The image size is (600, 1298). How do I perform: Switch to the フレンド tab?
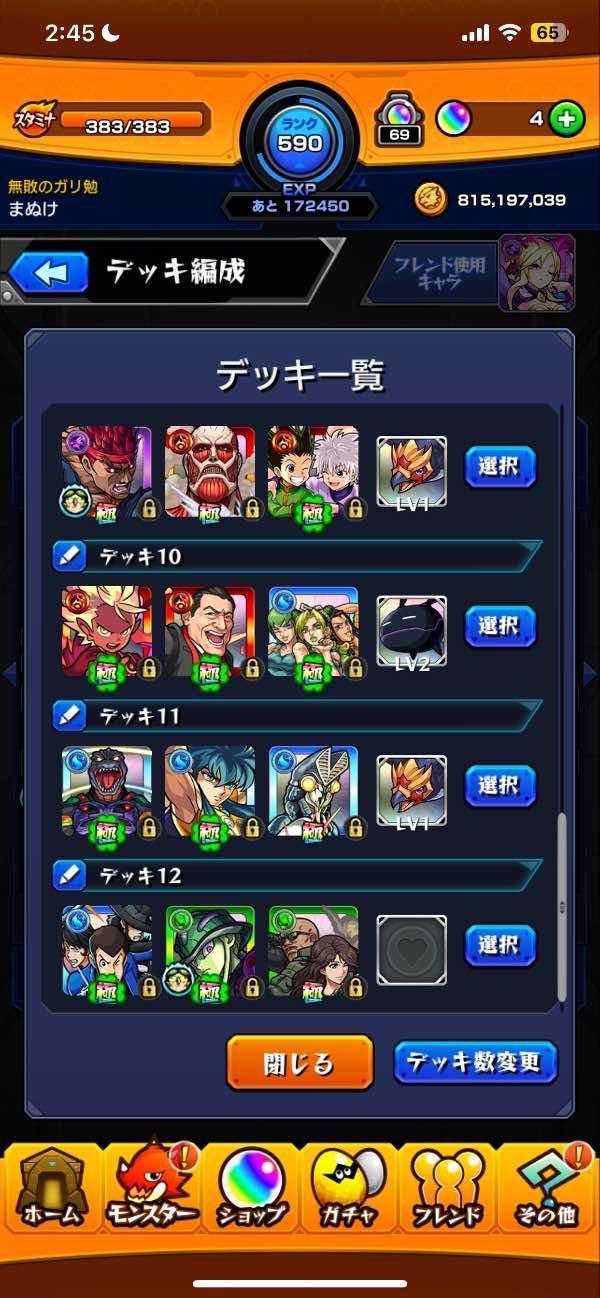click(447, 1190)
